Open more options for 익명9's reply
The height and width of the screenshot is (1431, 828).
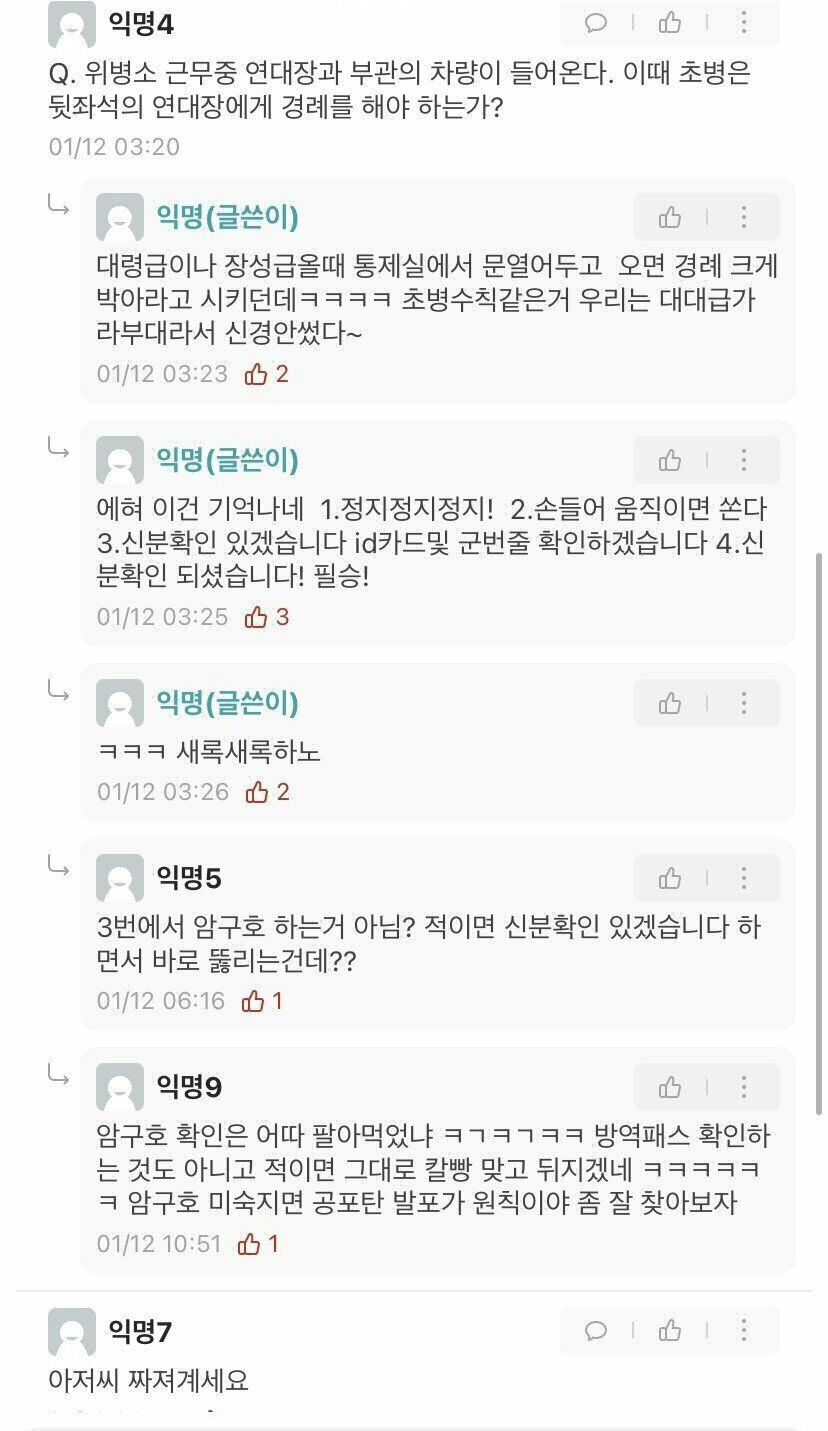pos(743,1087)
